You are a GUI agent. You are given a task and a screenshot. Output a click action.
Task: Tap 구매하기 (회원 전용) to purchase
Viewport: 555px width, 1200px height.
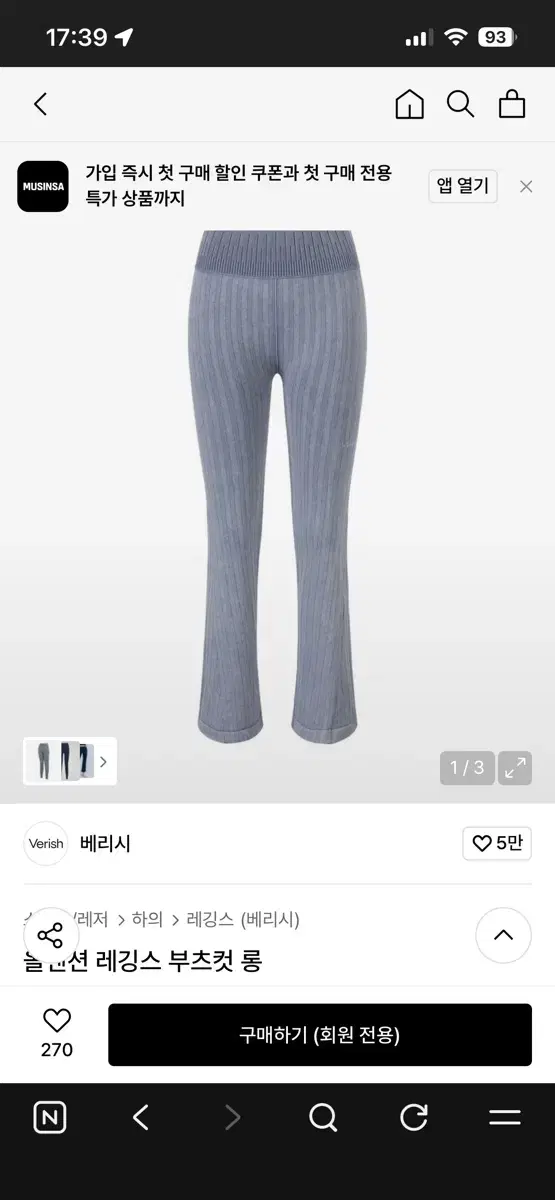click(320, 1035)
